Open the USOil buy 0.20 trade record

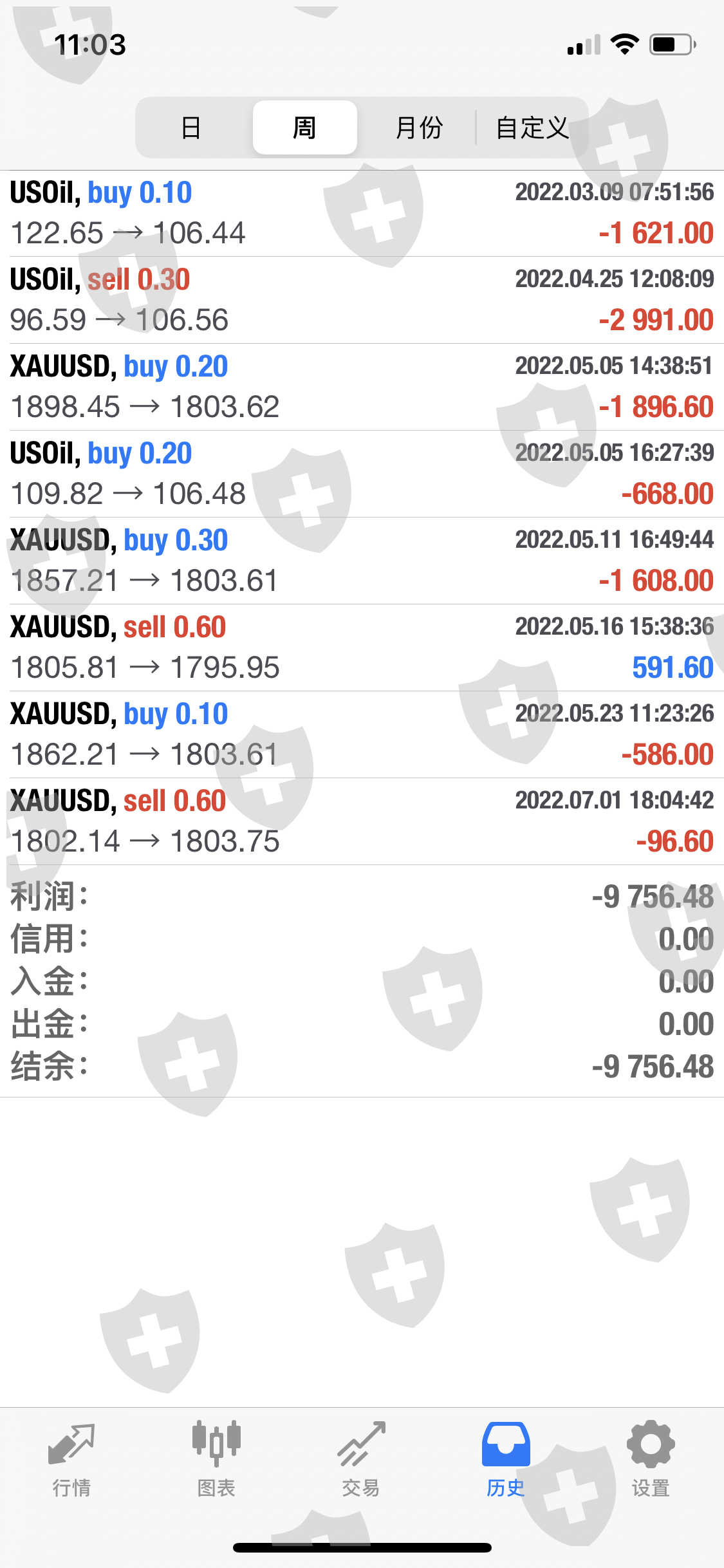362,474
